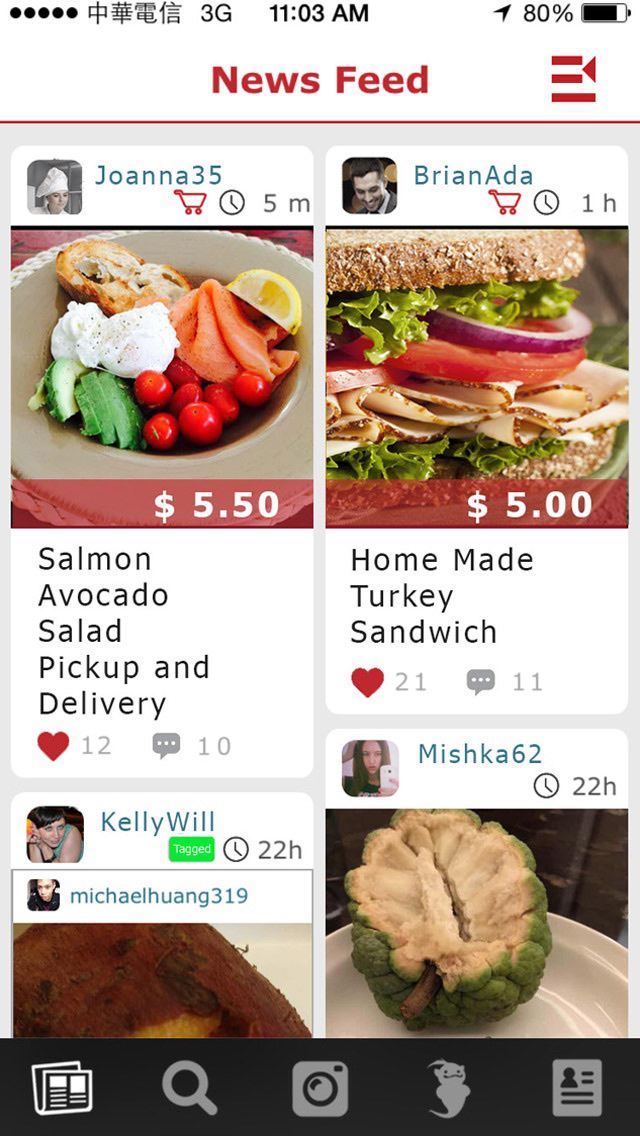Switch to the search tab
This screenshot has height=1136, width=640.
click(x=190, y=1088)
